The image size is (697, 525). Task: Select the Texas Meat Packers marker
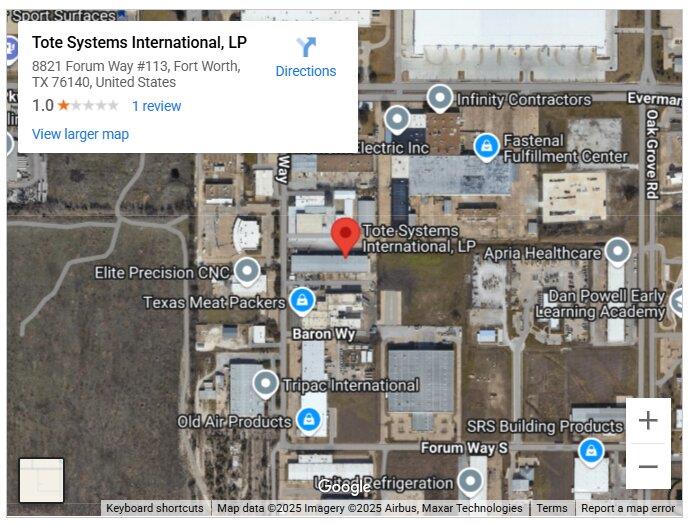[301, 299]
